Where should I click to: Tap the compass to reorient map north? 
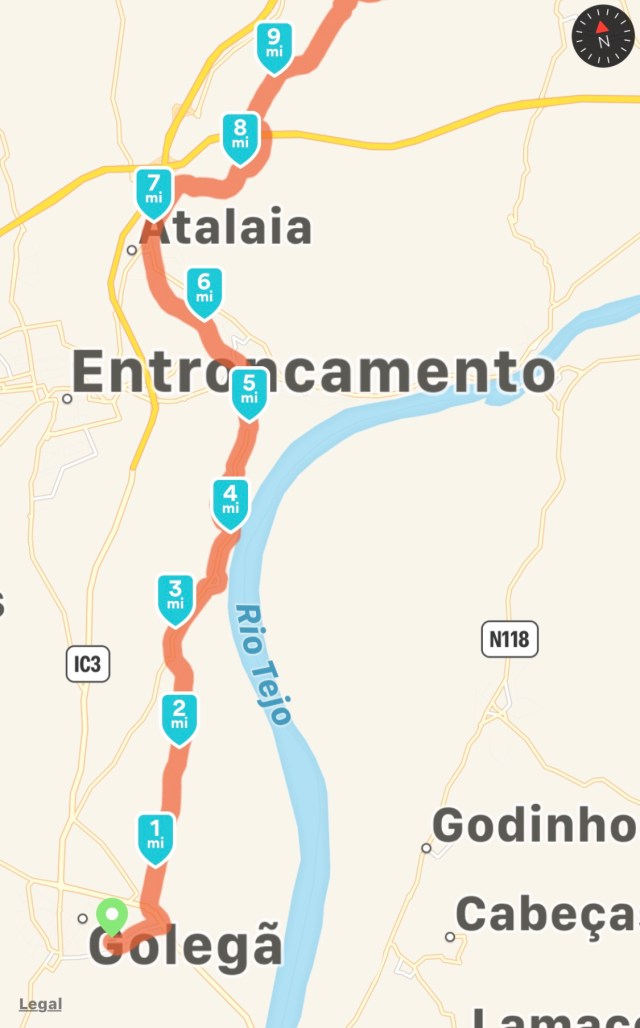pyautogui.click(x=603, y=36)
